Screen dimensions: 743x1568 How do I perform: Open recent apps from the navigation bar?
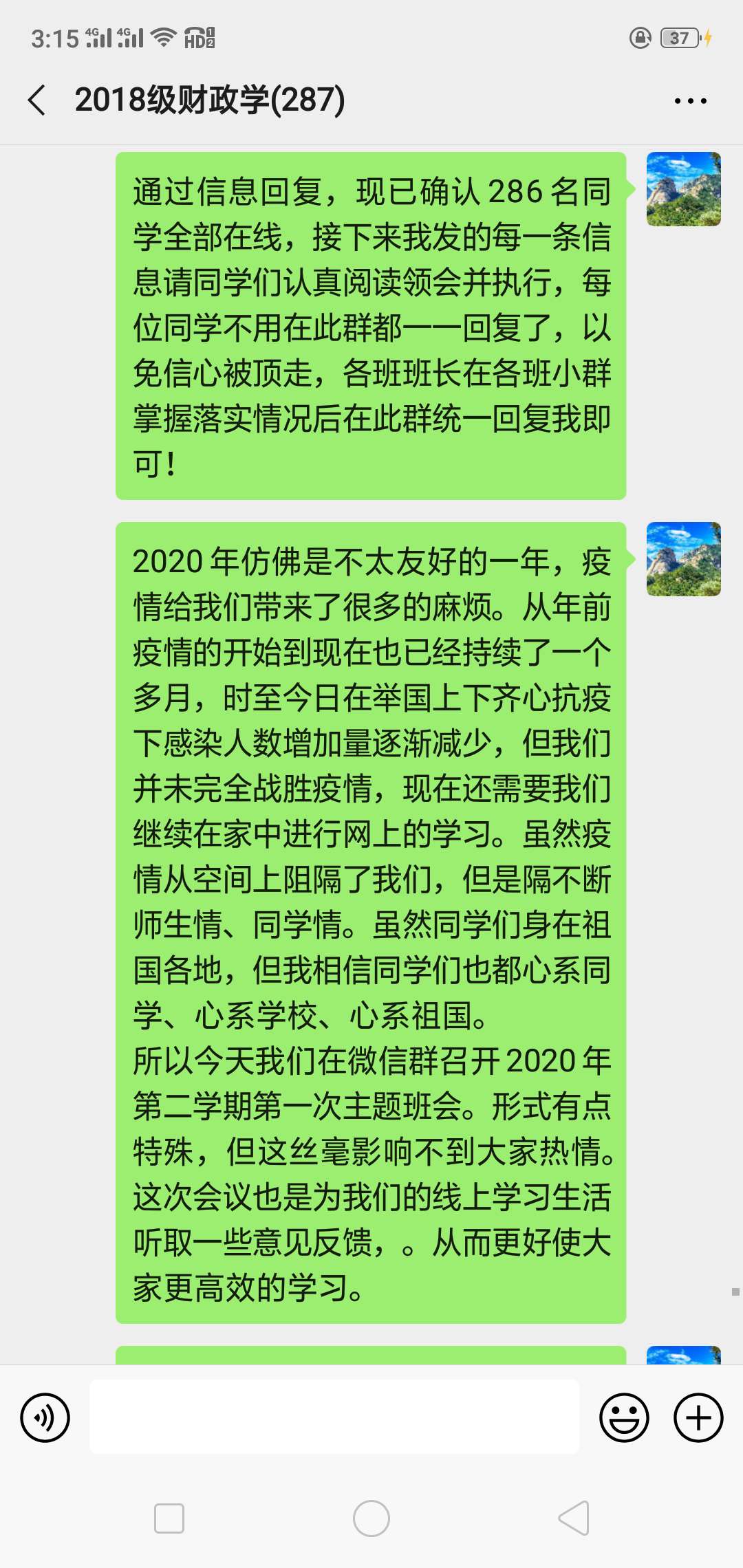pos(169,1518)
